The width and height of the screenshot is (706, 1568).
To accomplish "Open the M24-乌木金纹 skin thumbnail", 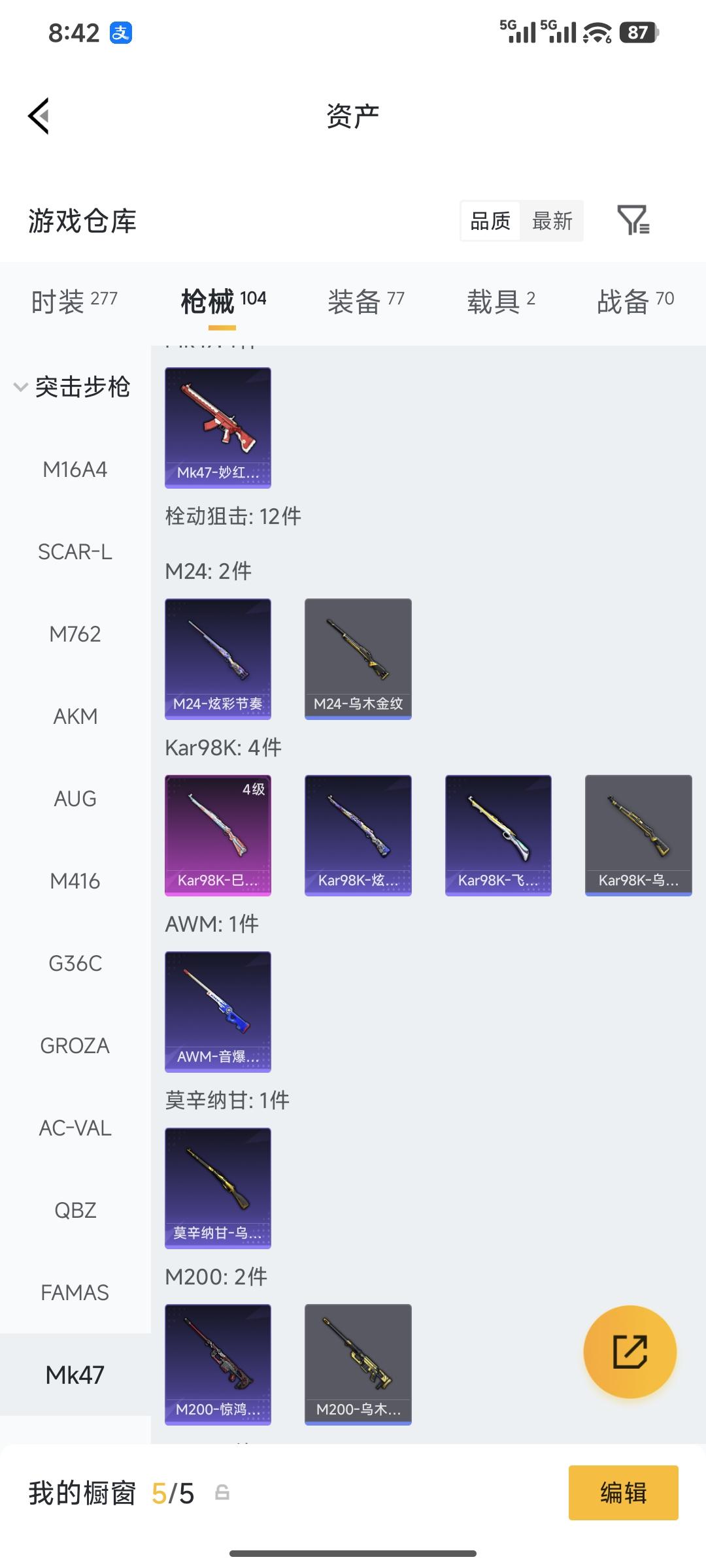I will tap(358, 657).
